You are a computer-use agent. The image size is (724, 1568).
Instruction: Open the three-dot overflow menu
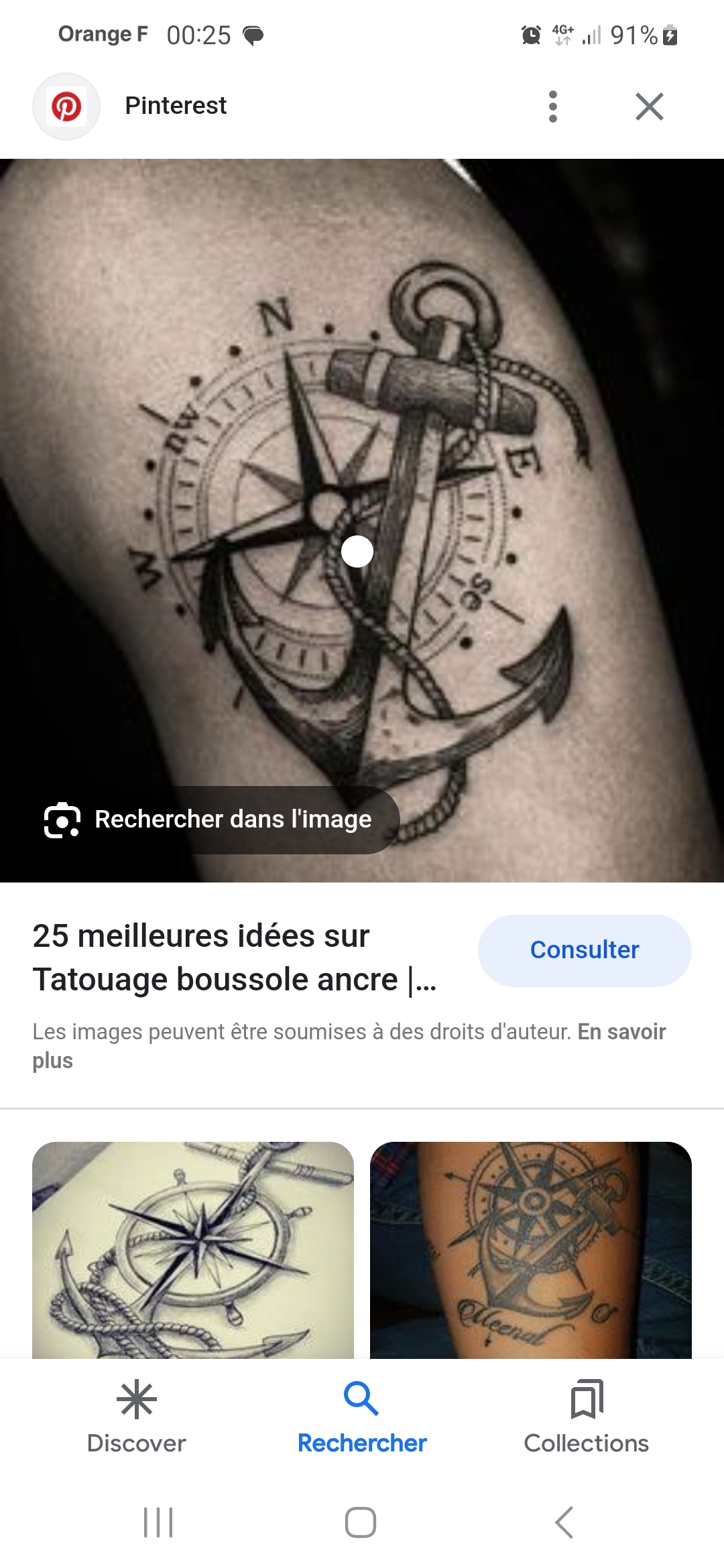click(552, 107)
